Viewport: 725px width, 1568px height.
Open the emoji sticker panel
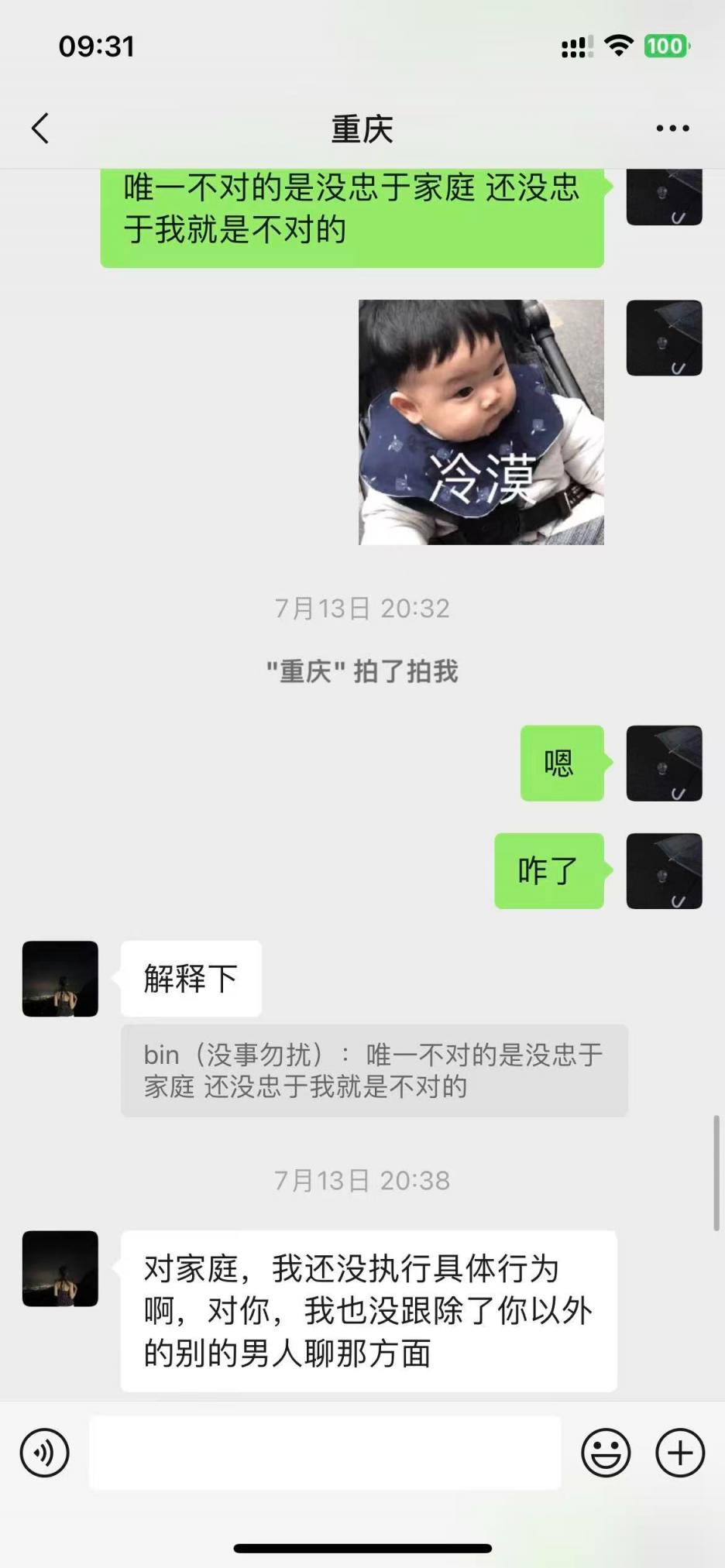606,1453
